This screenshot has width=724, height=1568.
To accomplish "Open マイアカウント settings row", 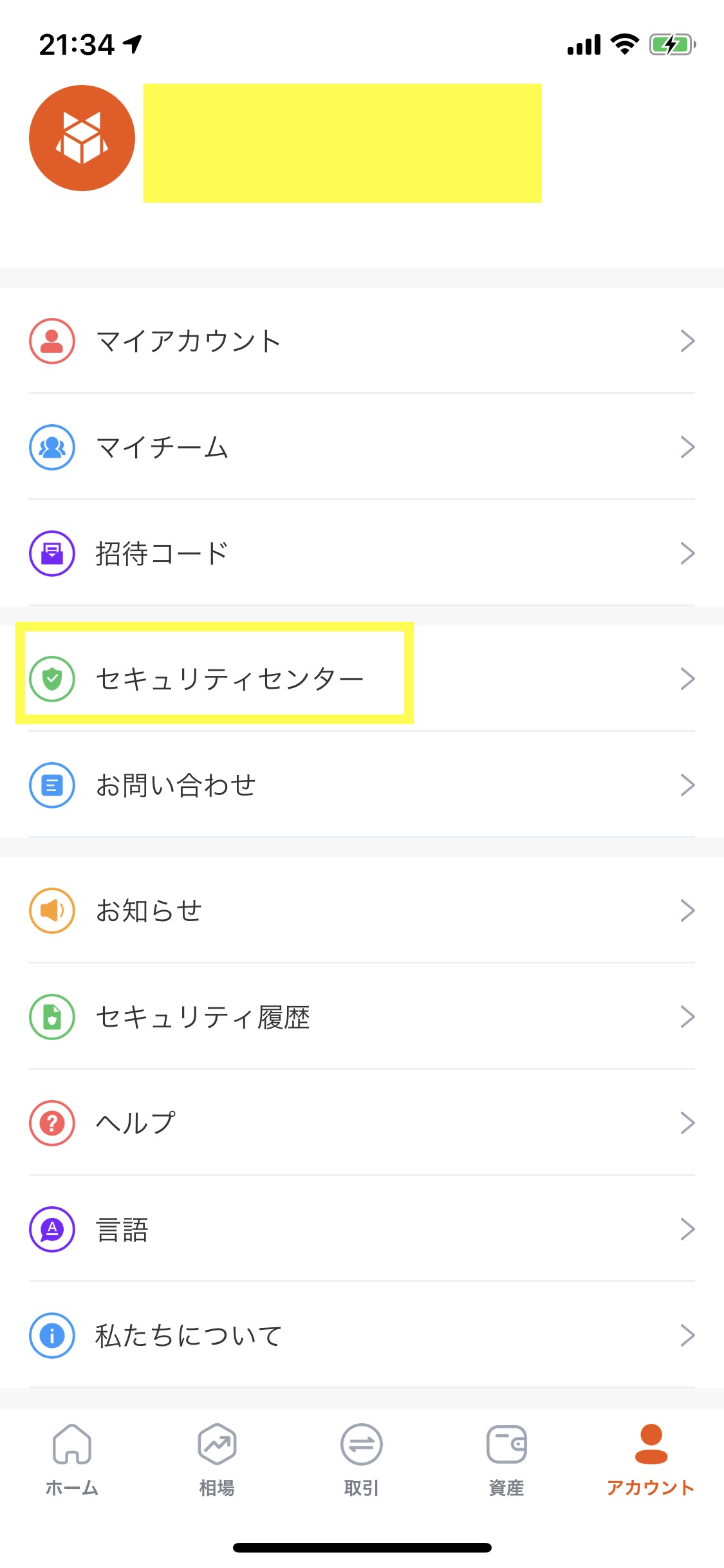I will pos(360,341).
